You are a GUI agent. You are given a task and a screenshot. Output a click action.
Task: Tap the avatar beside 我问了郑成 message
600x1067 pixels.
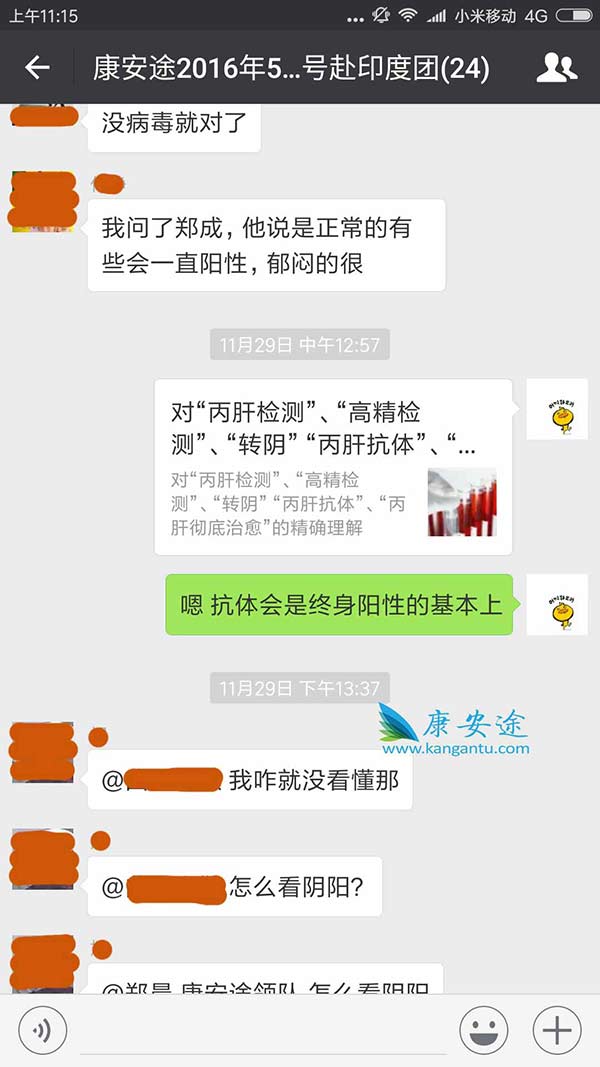coord(42,203)
